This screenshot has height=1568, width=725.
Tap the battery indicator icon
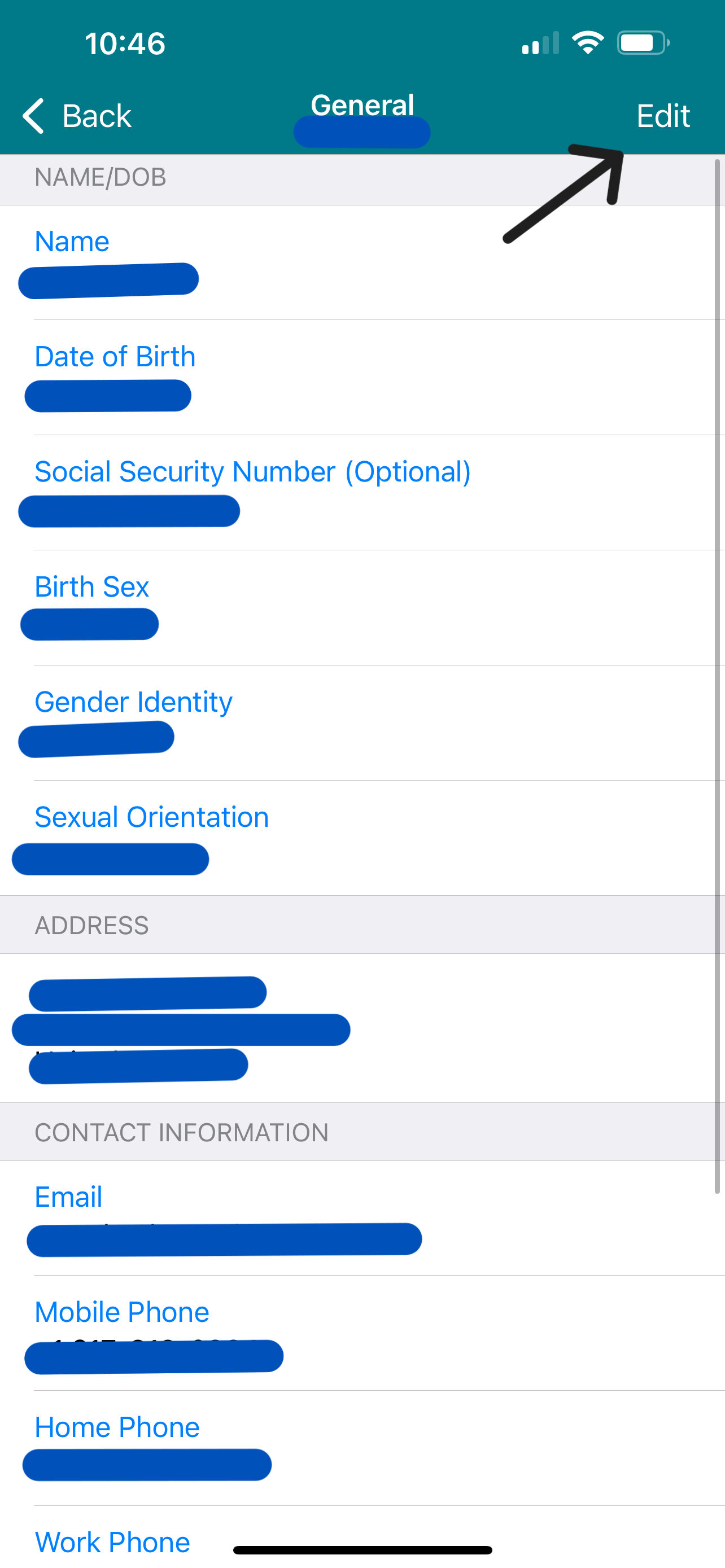click(641, 41)
